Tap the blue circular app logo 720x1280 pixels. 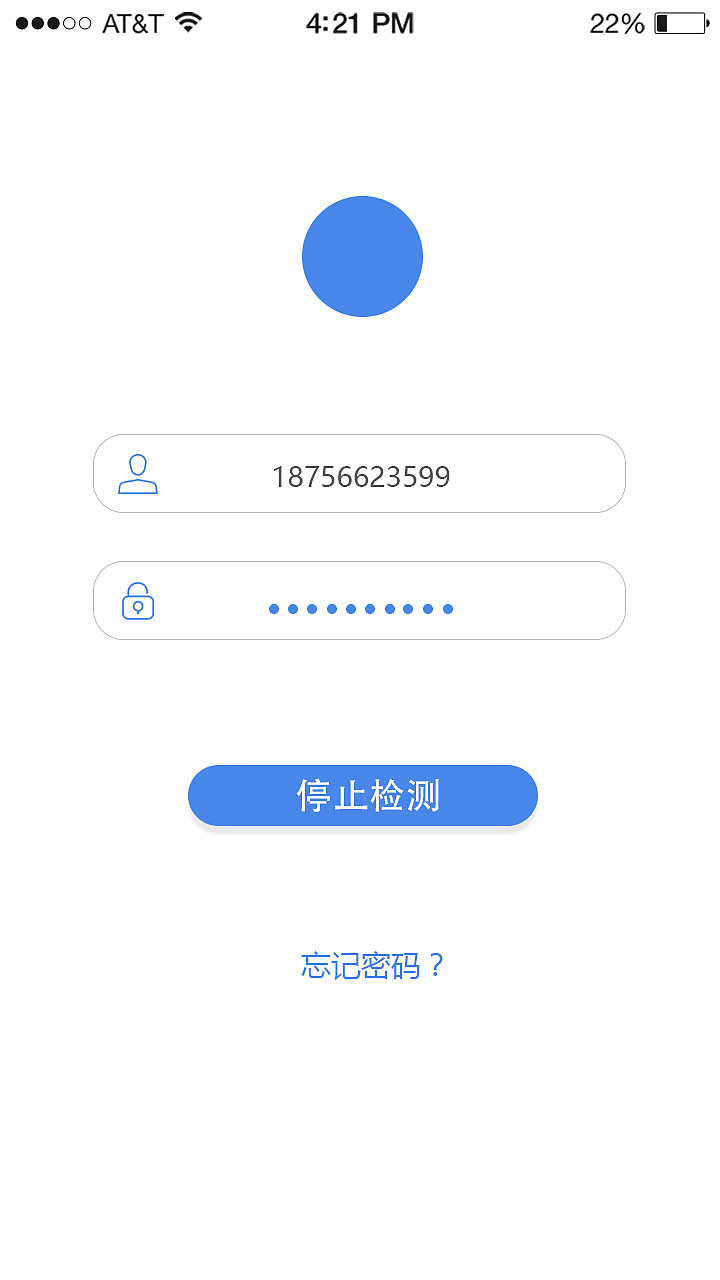point(362,256)
